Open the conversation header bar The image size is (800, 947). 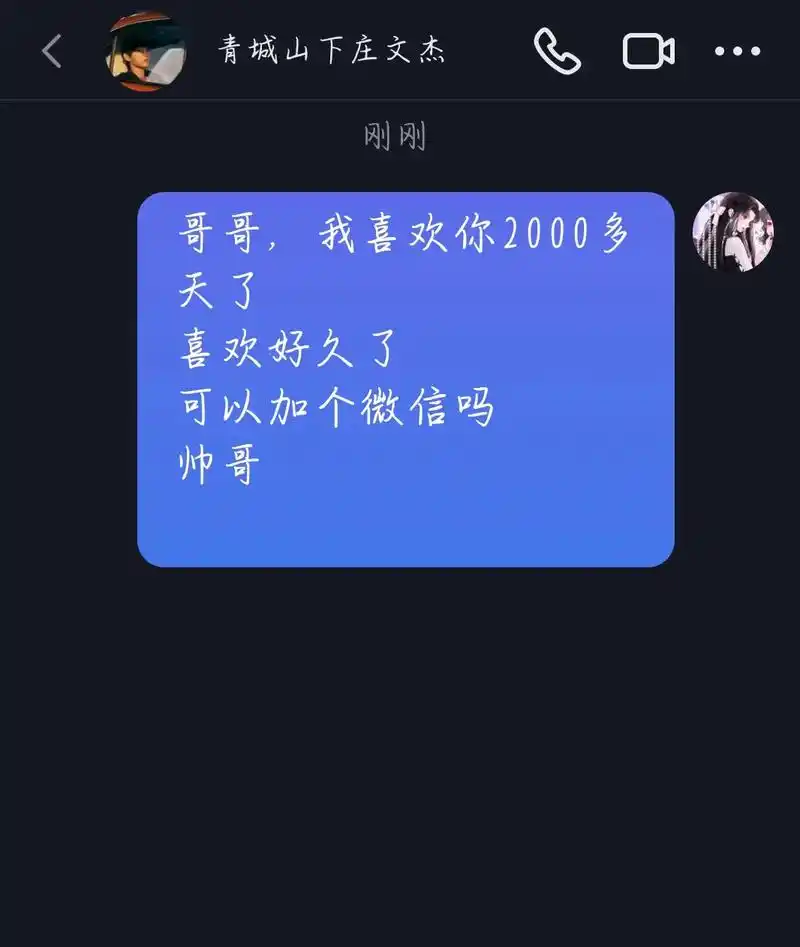400,50
